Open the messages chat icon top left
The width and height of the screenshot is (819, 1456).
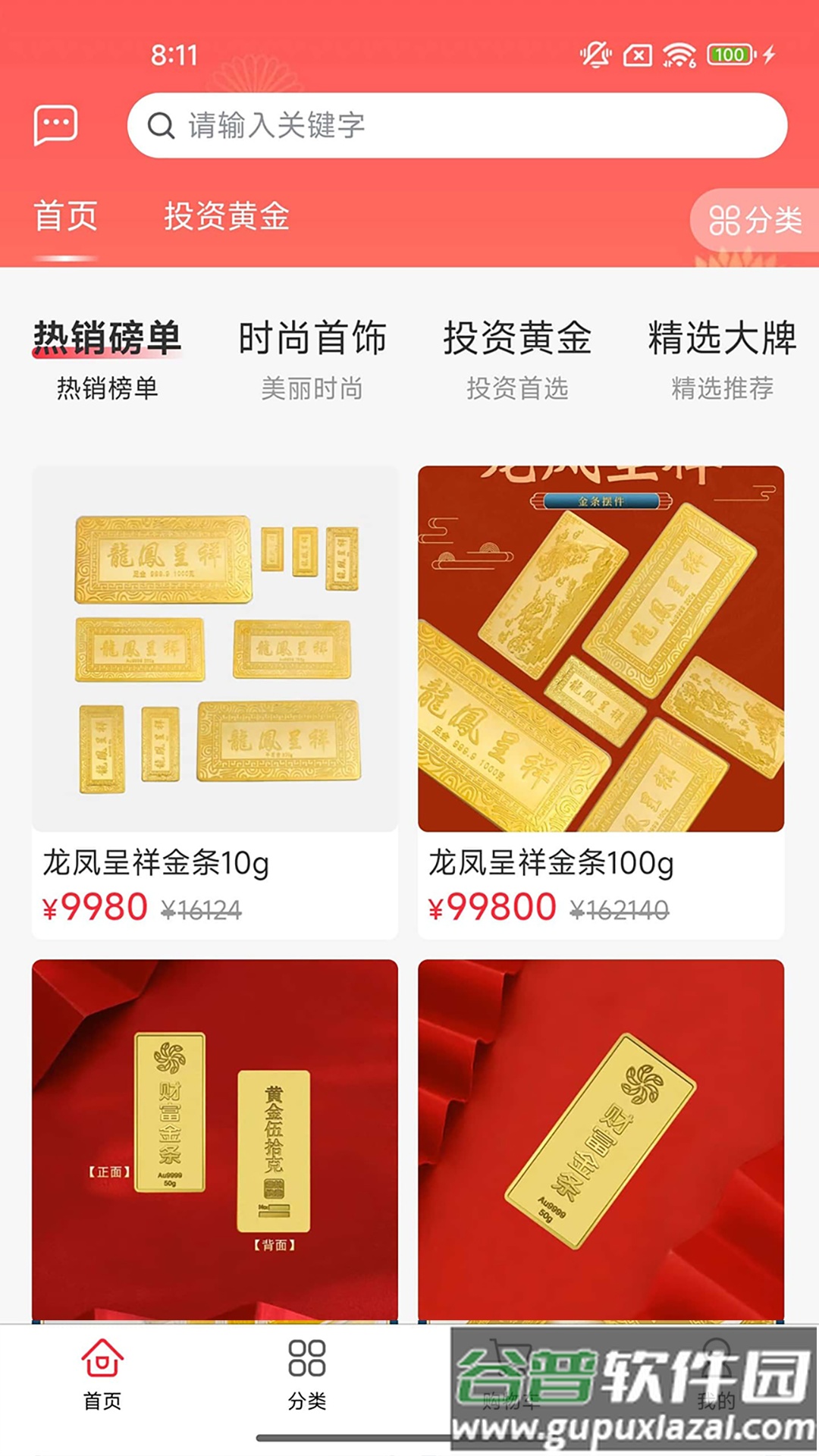pyautogui.click(x=56, y=125)
